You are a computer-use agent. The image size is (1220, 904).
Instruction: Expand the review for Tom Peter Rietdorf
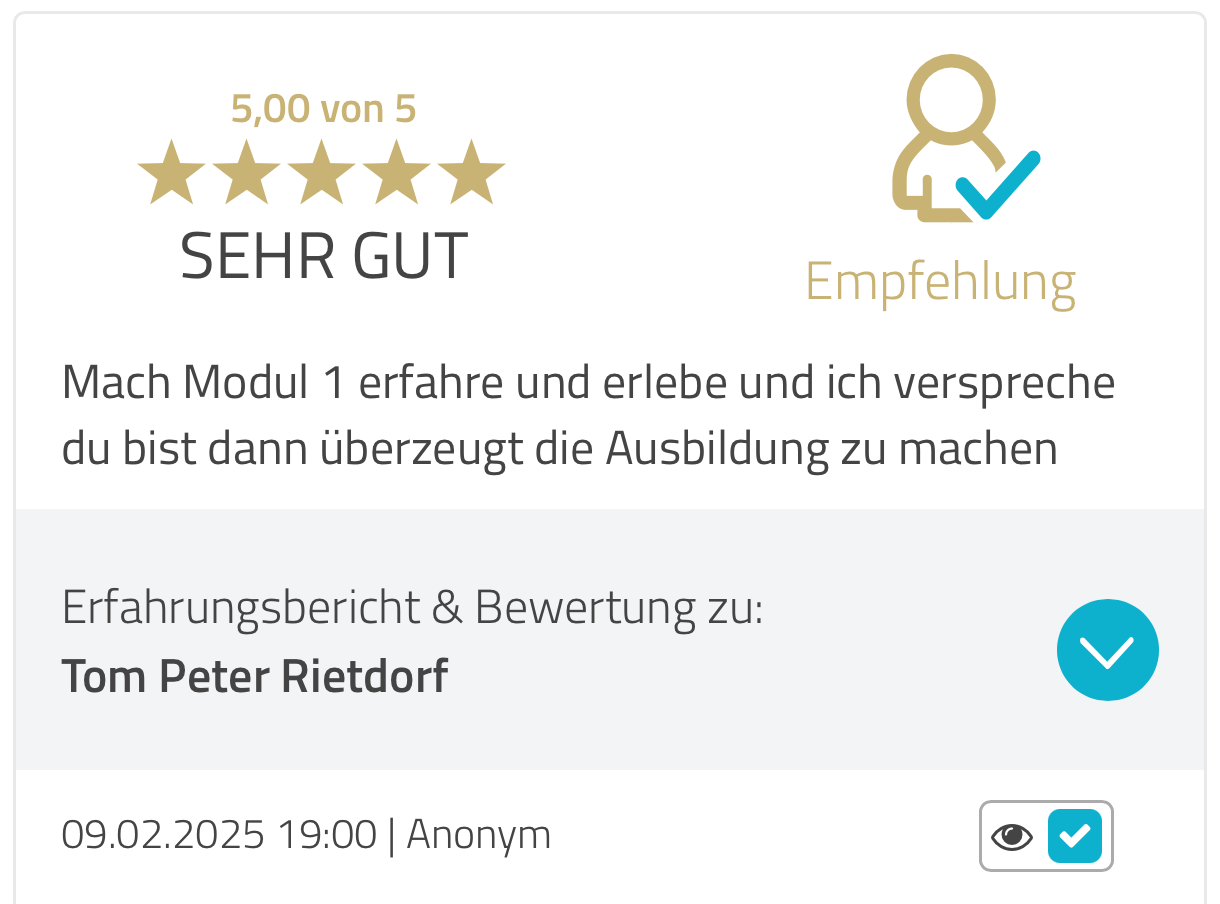coord(1107,650)
